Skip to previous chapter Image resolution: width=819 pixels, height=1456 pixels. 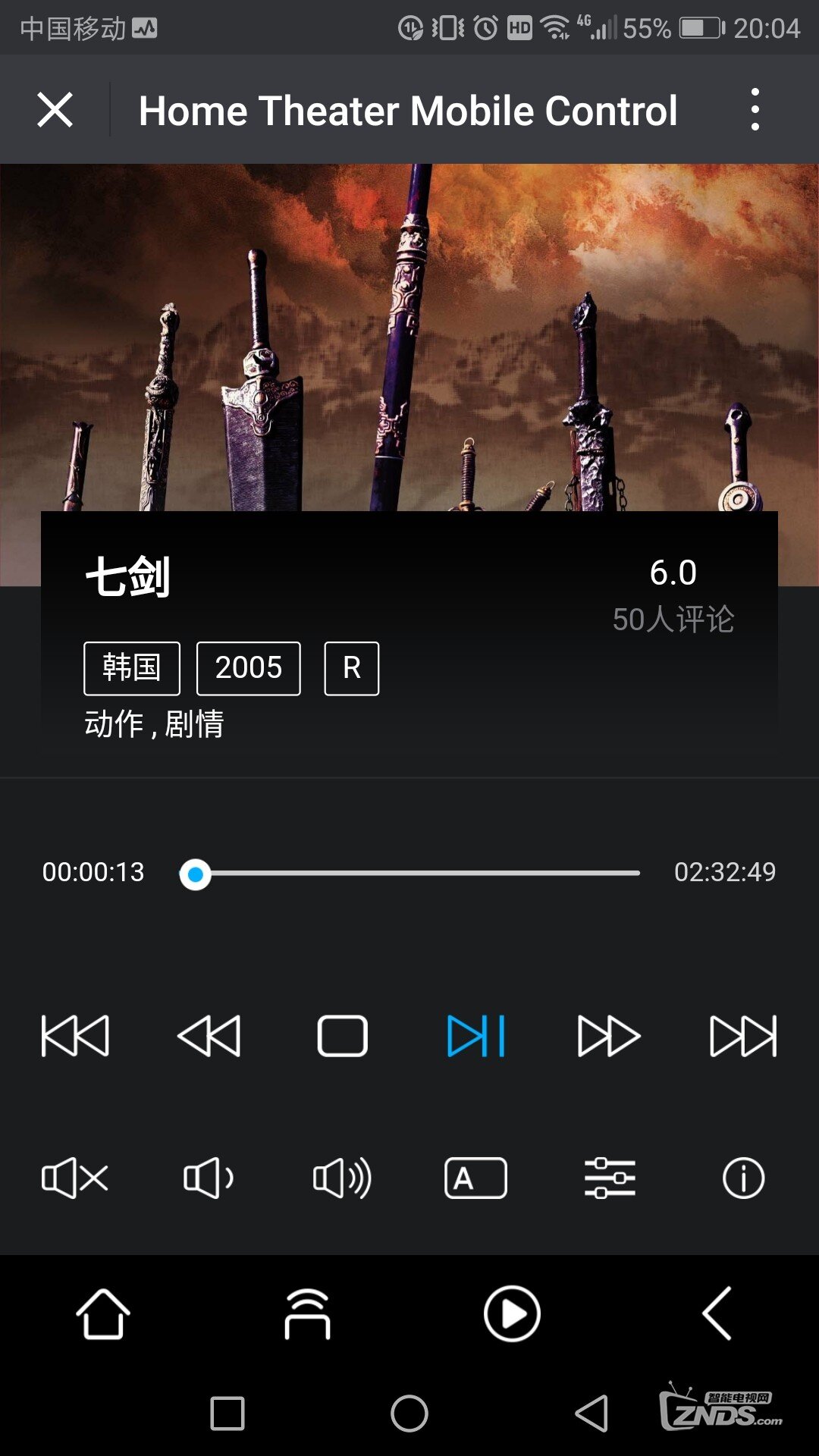[75, 1036]
